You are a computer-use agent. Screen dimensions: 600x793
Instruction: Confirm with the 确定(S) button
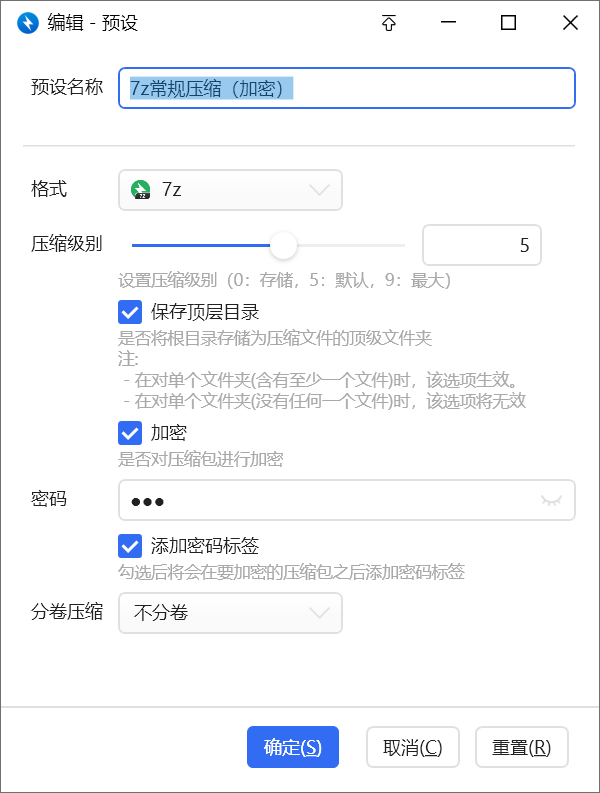click(293, 747)
